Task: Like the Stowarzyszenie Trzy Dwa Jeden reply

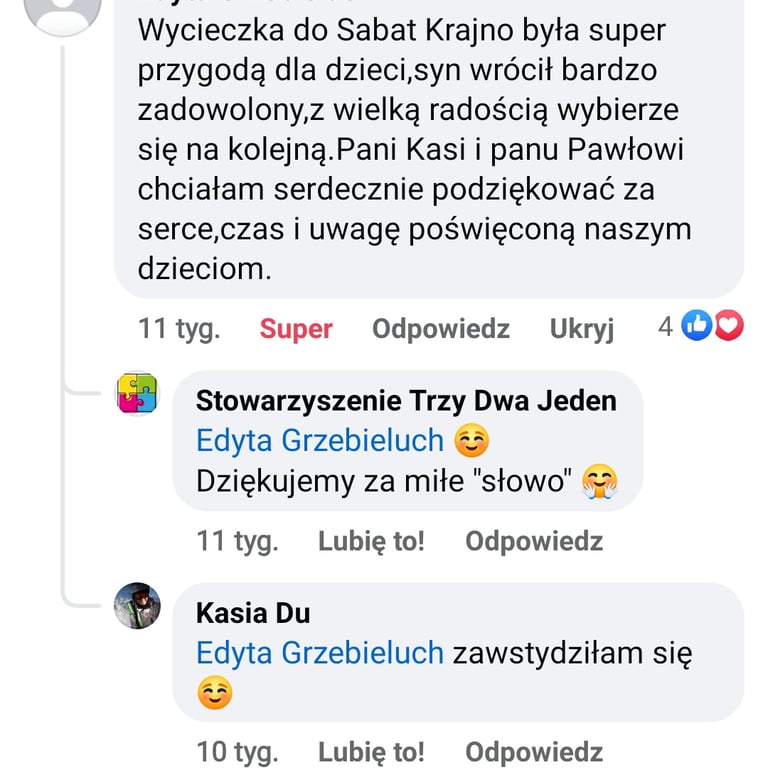Action: tap(371, 541)
